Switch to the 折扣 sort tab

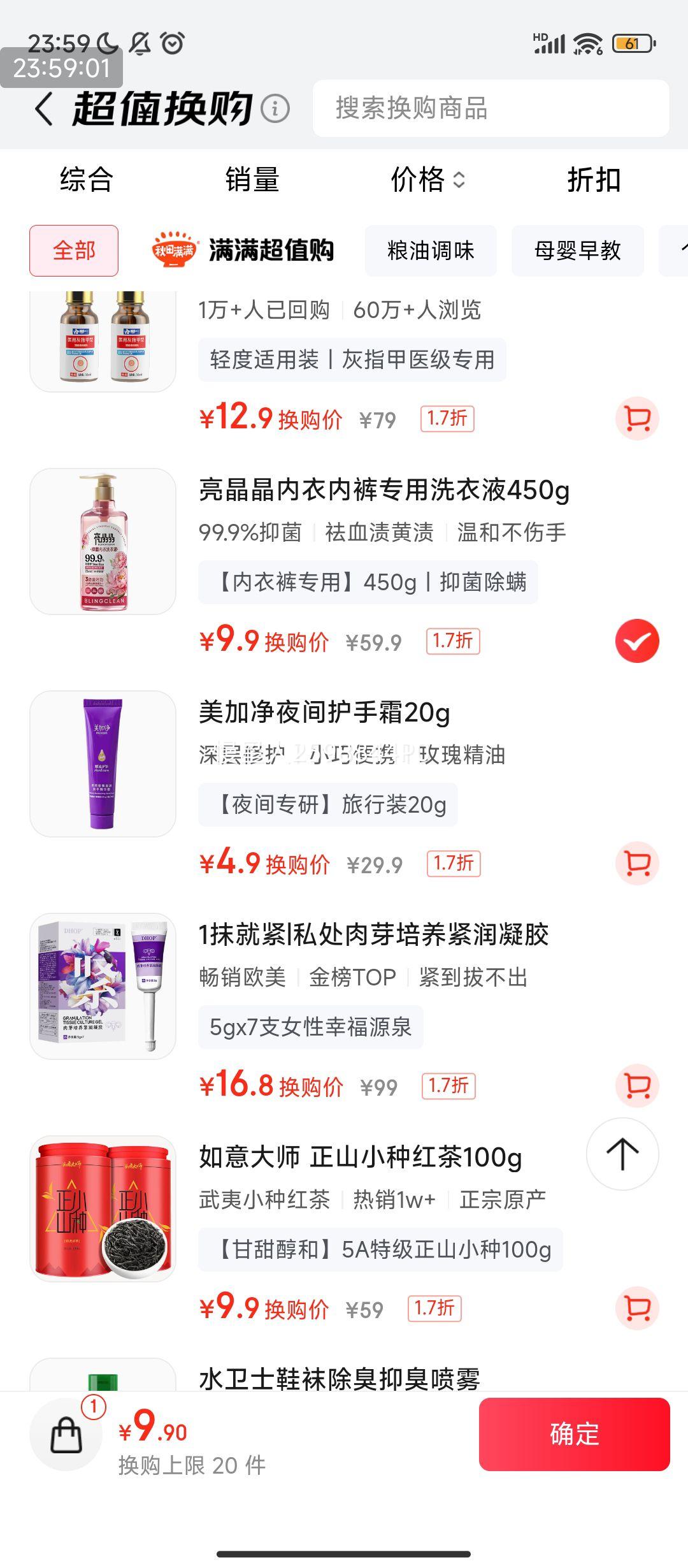[x=594, y=181]
